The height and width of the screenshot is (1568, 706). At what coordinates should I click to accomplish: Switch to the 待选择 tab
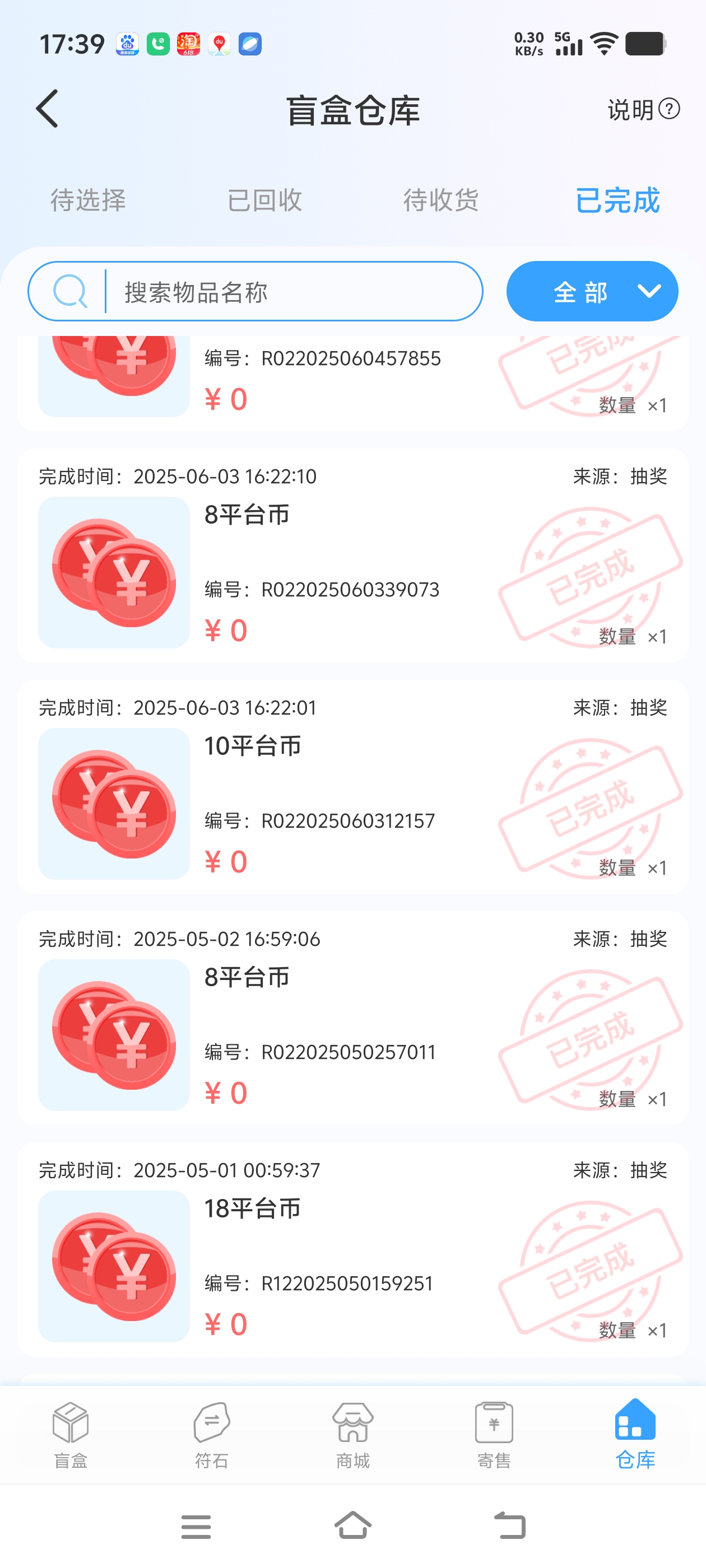tap(89, 200)
